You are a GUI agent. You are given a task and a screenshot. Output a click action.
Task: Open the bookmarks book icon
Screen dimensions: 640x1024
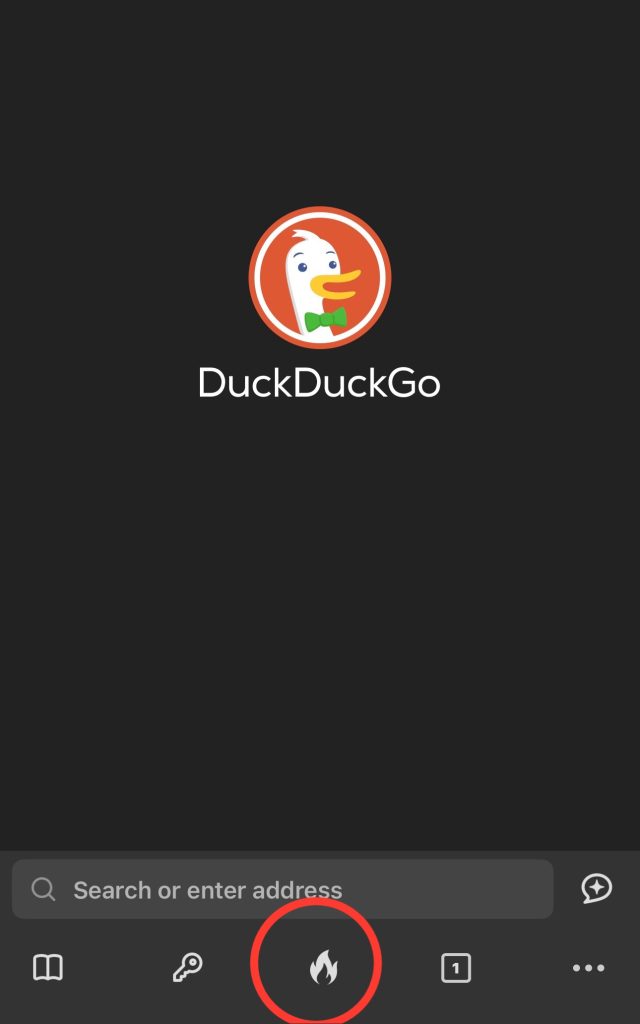coord(48,967)
